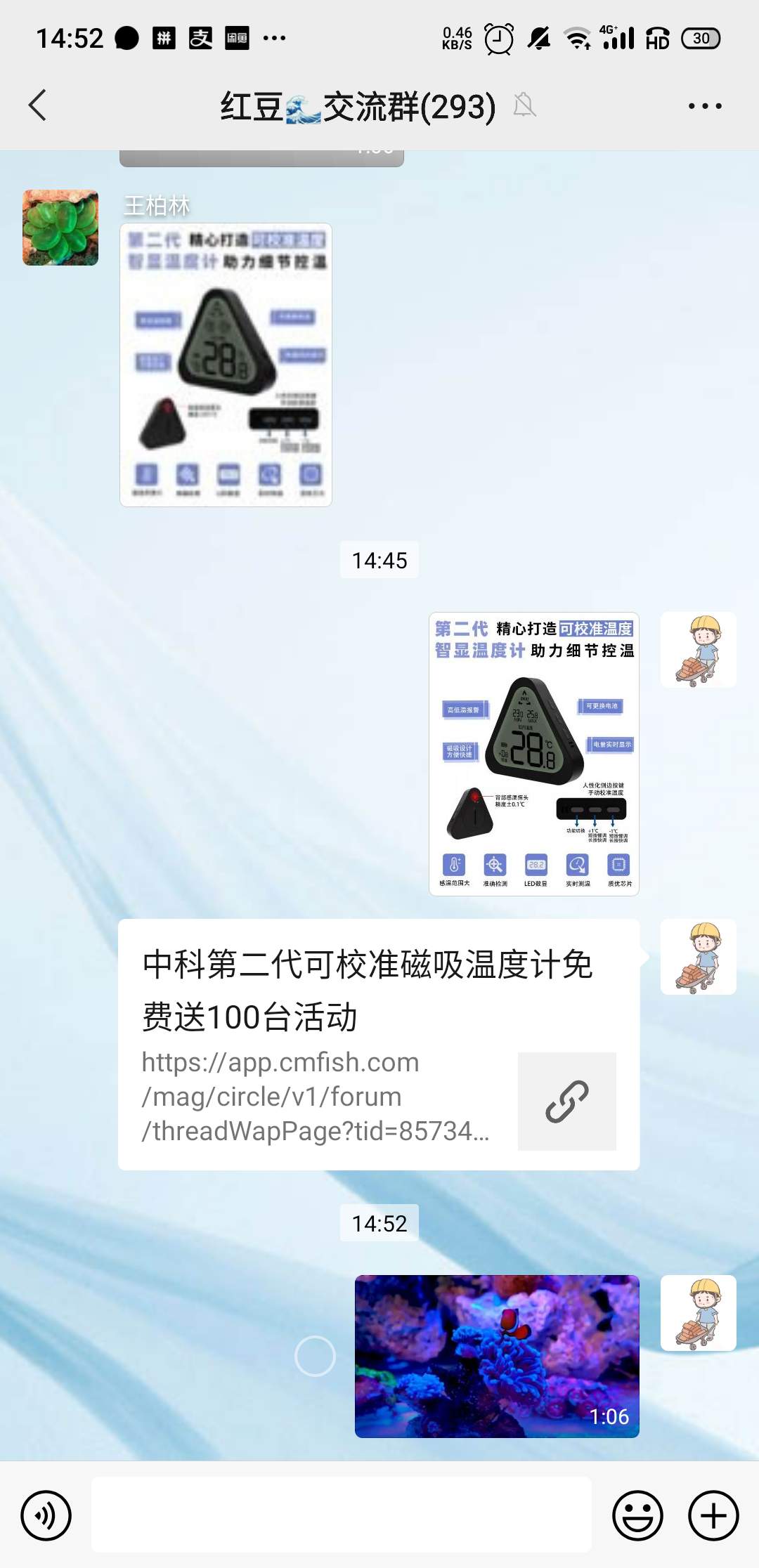View the thermometer image sent by 王柏林
759x1568 pixels.
(x=226, y=365)
